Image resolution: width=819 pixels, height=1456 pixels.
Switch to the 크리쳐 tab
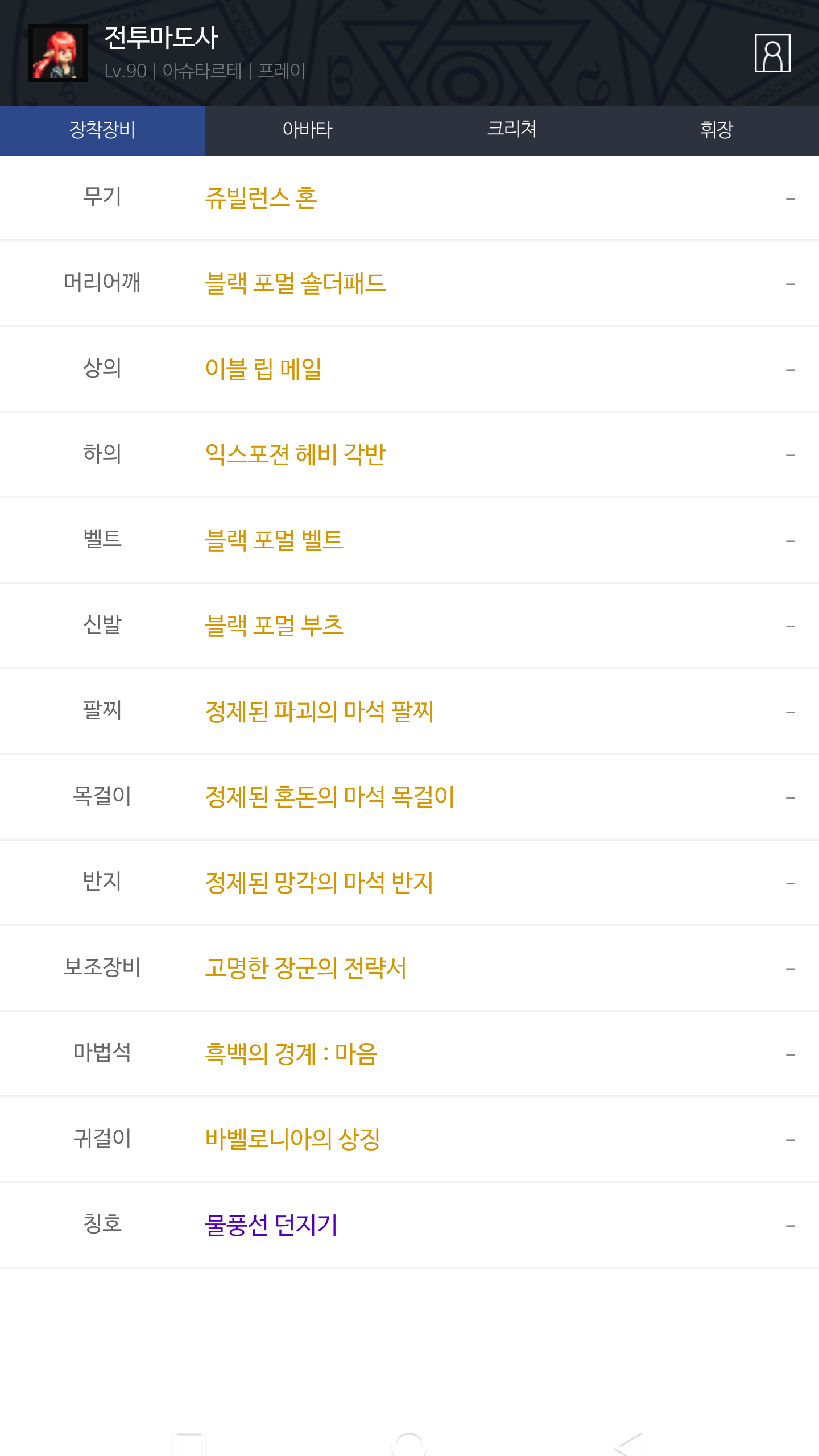point(512,130)
